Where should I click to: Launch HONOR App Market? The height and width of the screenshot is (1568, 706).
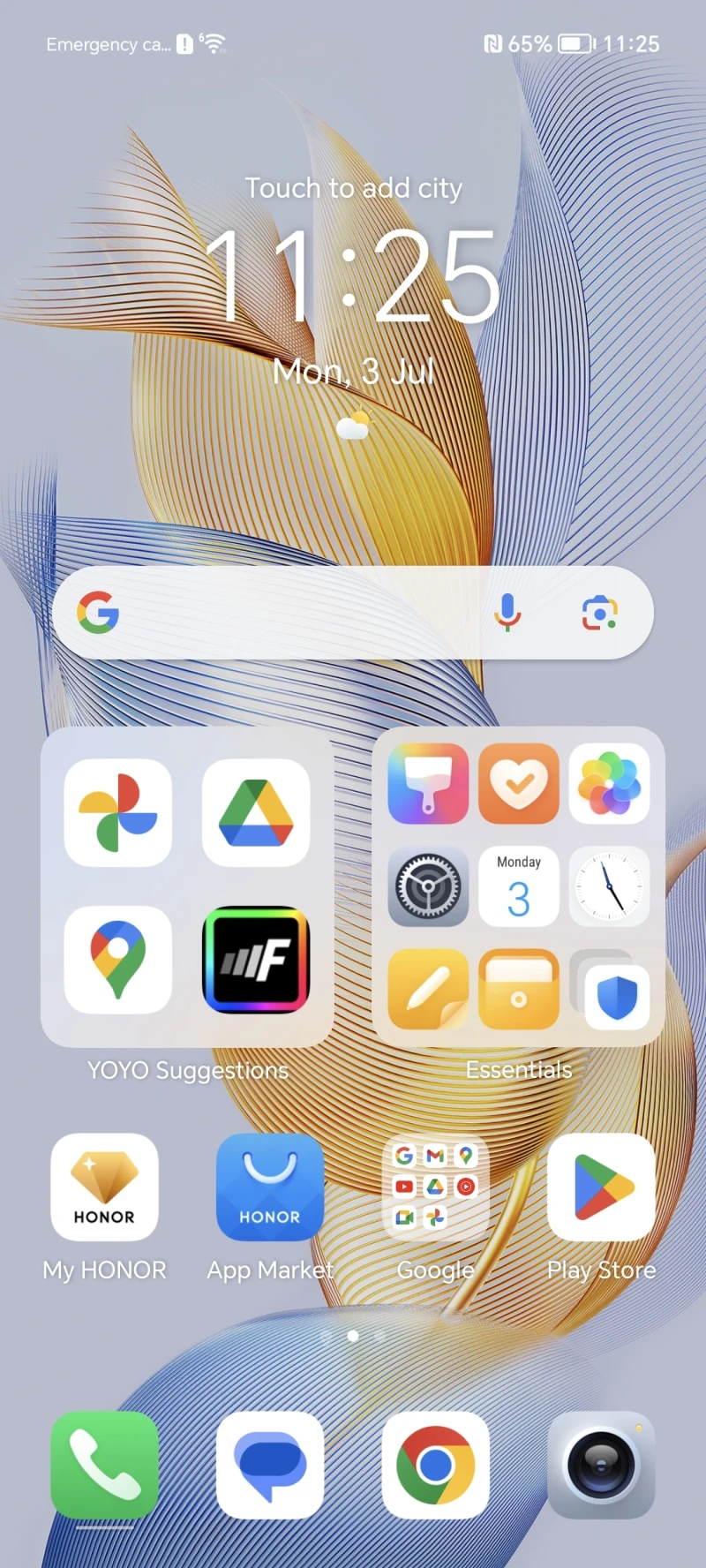270,1187
